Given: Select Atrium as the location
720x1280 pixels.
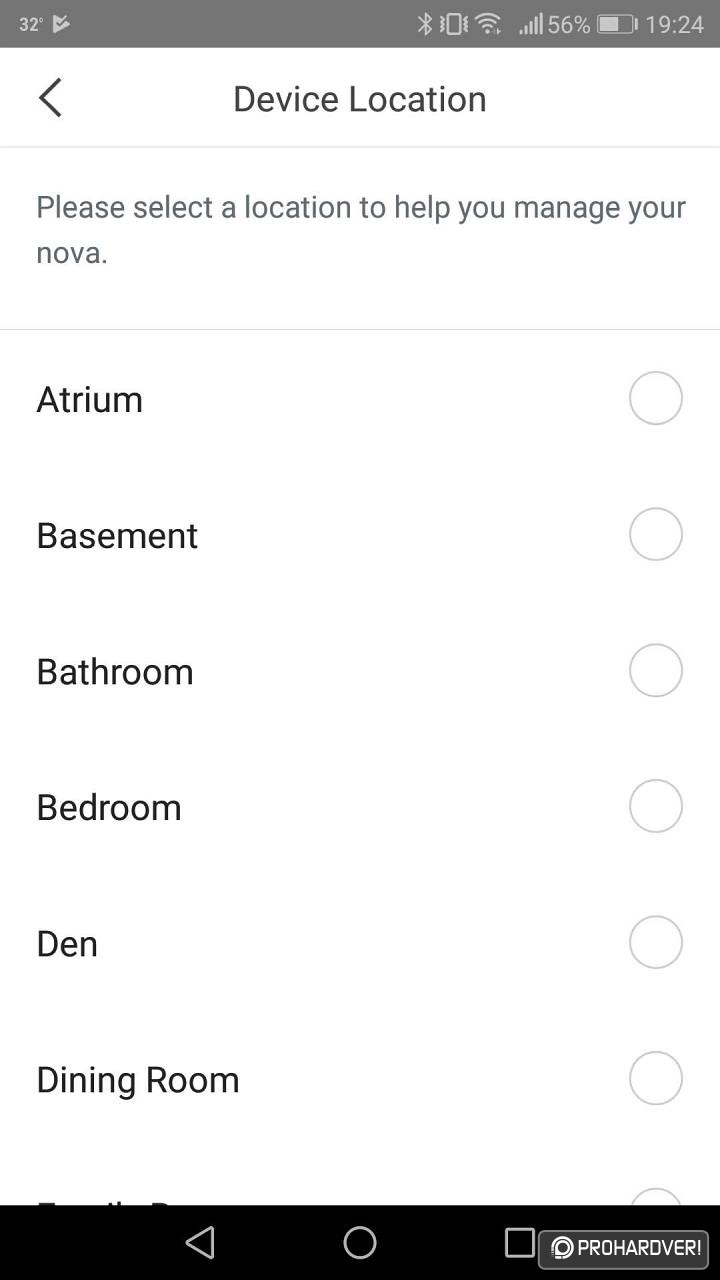Looking at the screenshot, I should [x=360, y=398].
